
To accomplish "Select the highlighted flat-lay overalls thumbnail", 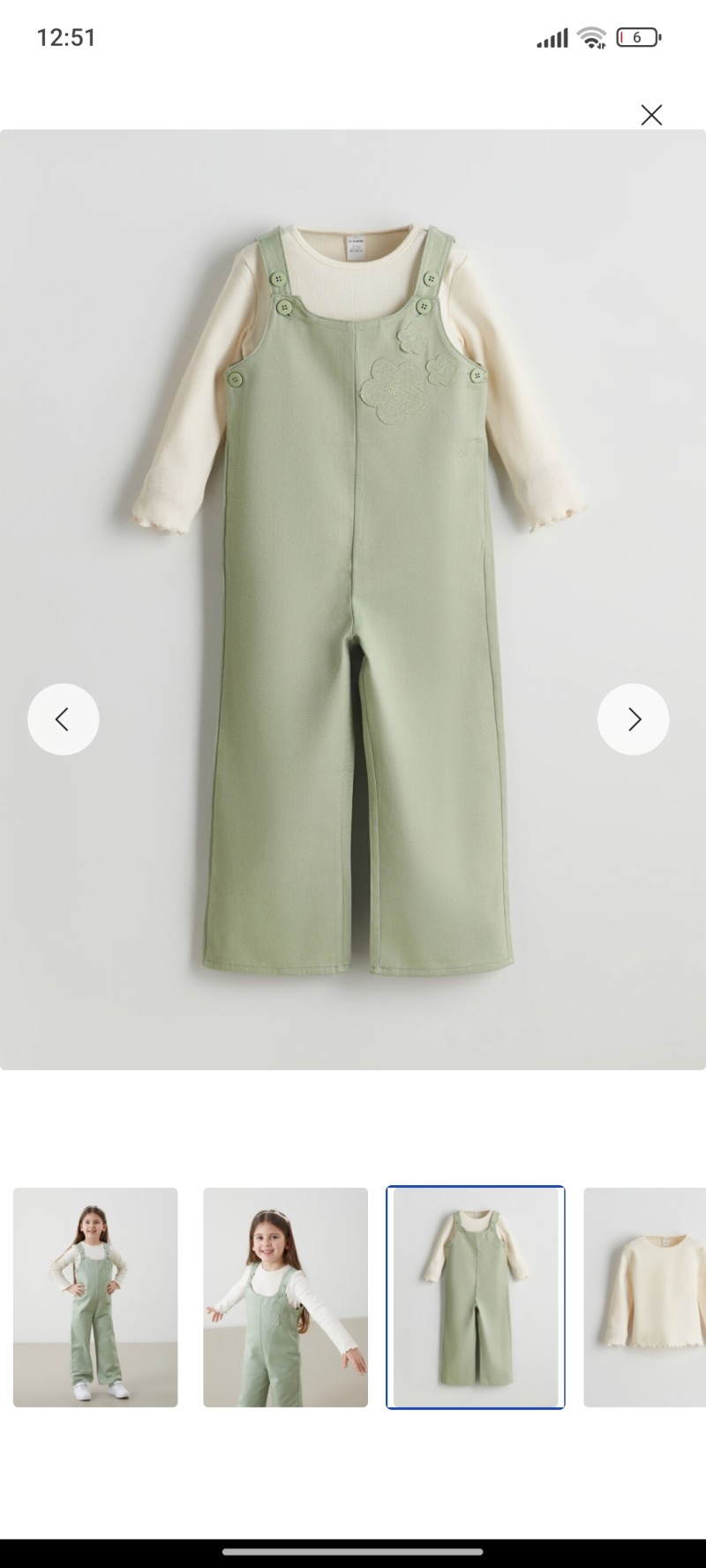I will [476, 1297].
